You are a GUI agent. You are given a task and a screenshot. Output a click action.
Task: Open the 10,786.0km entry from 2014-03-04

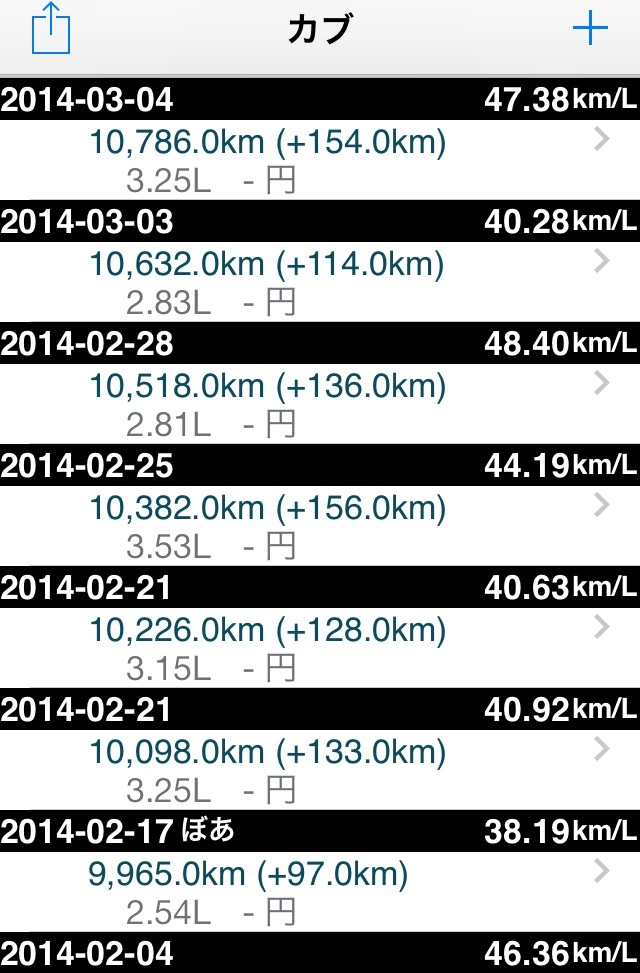(320, 160)
